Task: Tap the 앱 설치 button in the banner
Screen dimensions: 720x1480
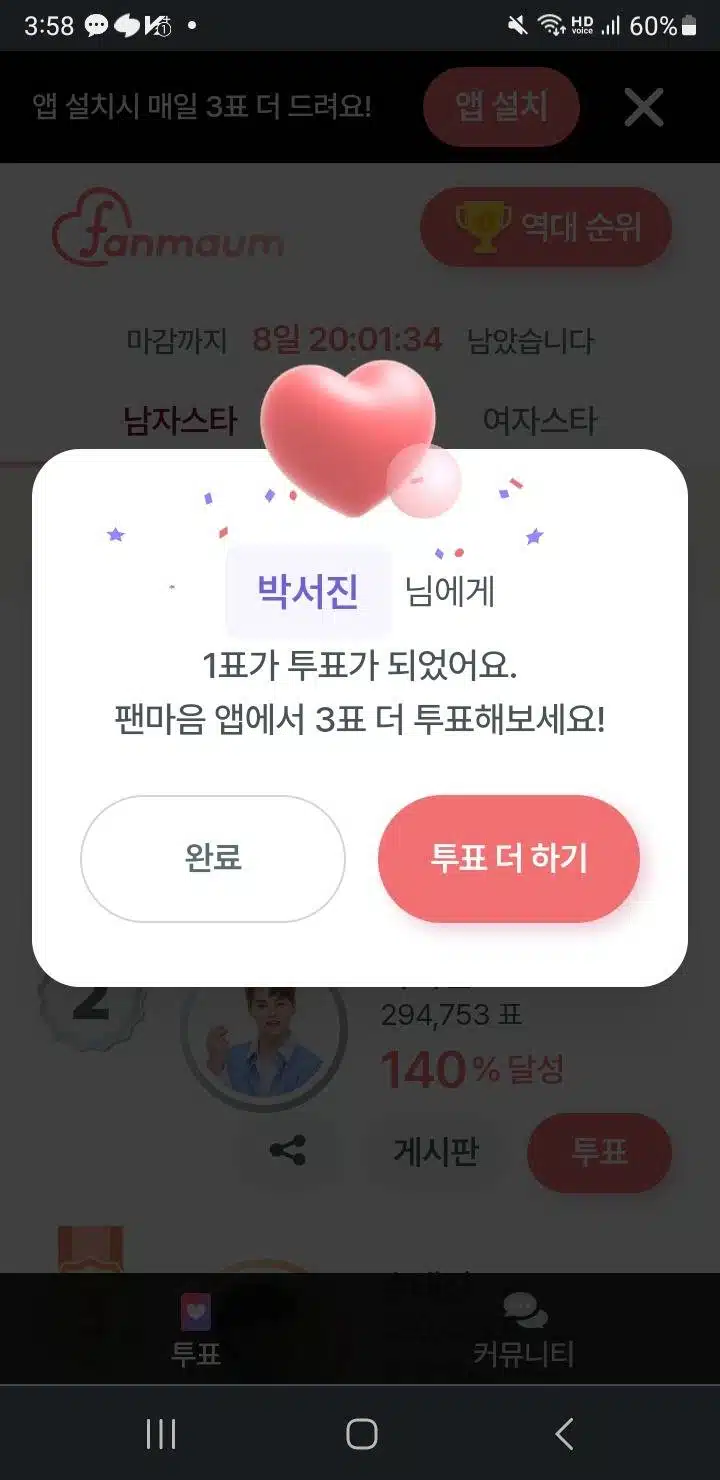Action: (x=502, y=107)
